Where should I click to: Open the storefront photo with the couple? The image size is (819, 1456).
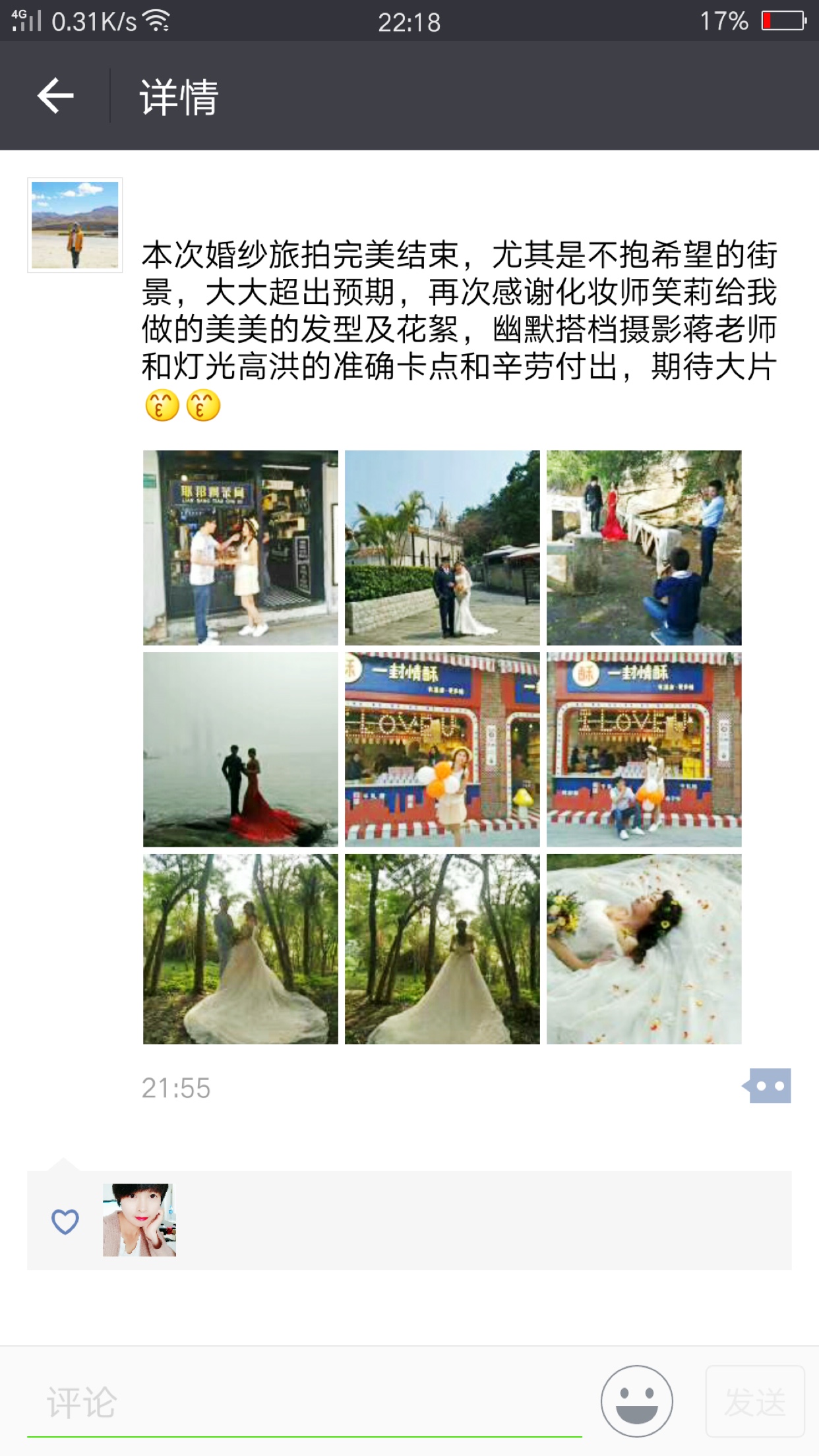[x=241, y=547]
